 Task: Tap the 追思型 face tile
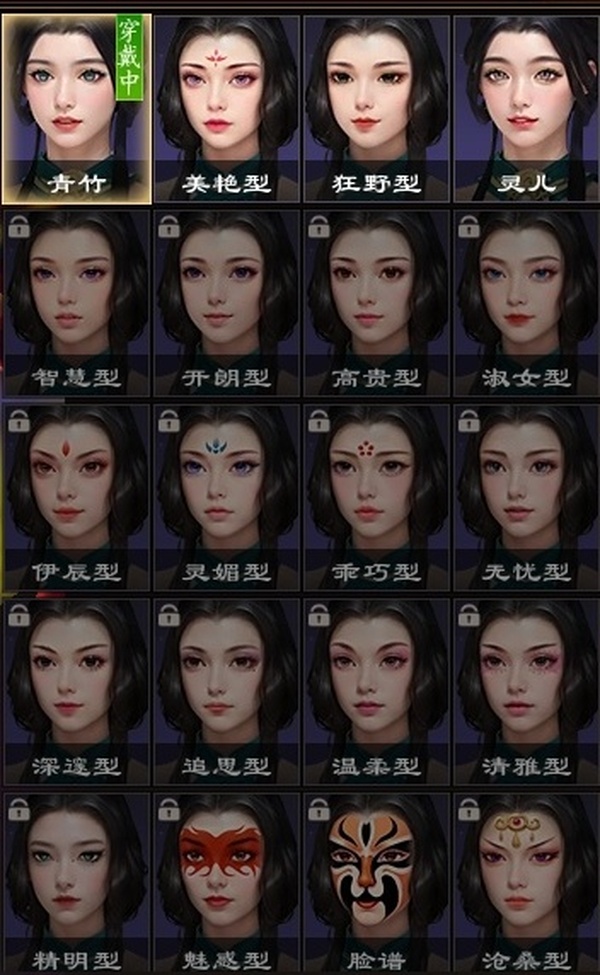(226, 688)
